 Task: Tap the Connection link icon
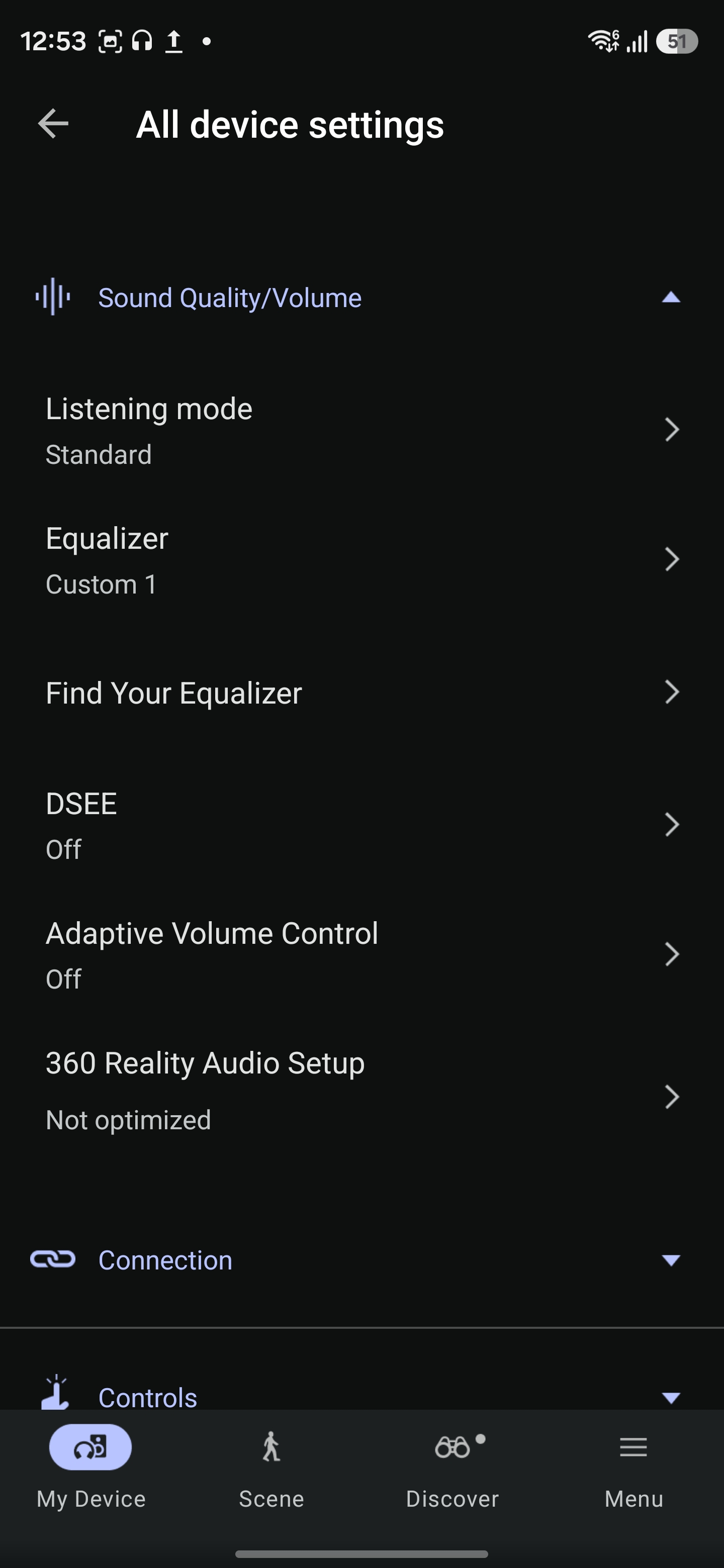pyautogui.click(x=54, y=1260)
